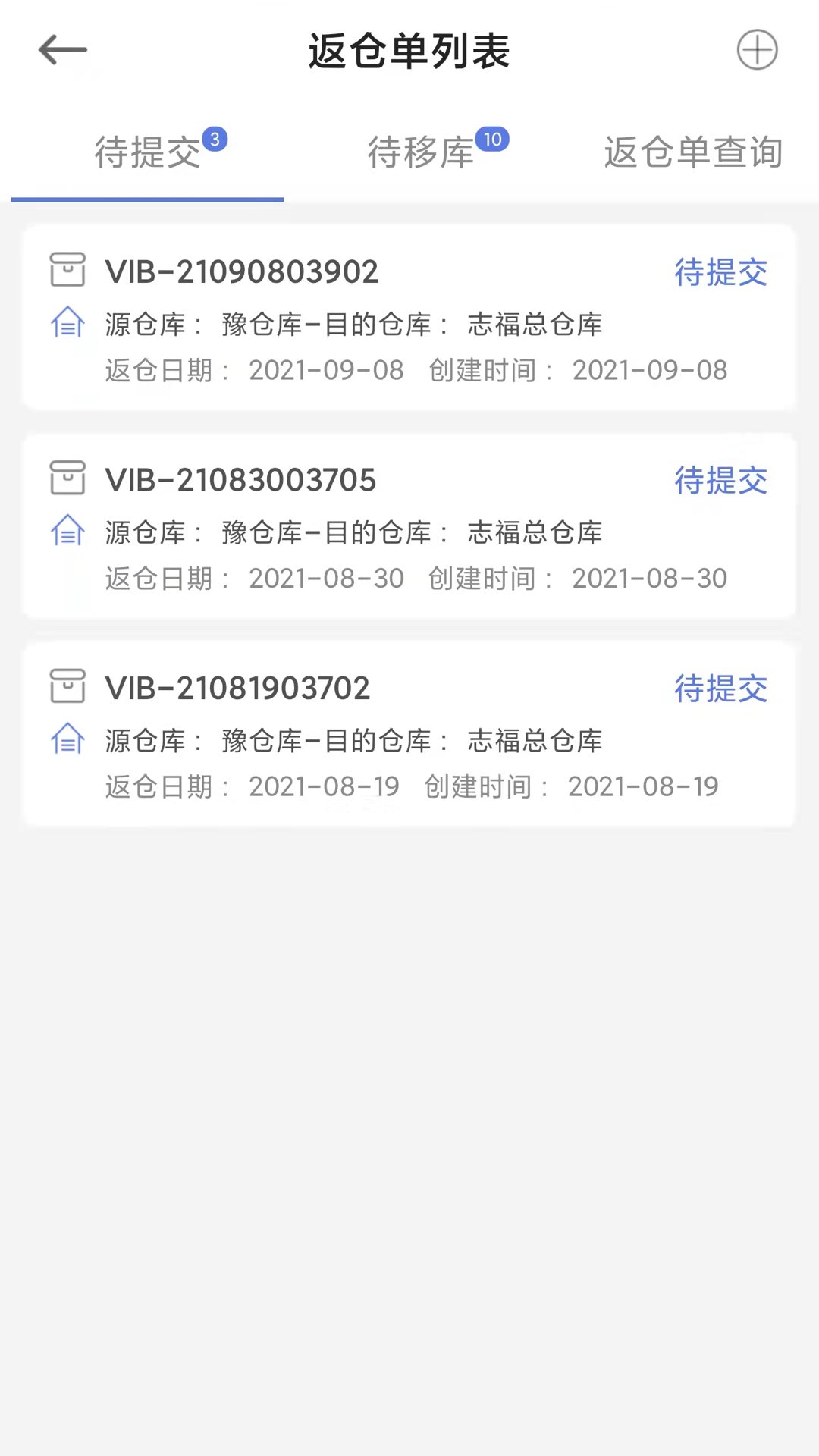
Task: Switch to the 待移库 tab
Action: click(x=422, y=152)
